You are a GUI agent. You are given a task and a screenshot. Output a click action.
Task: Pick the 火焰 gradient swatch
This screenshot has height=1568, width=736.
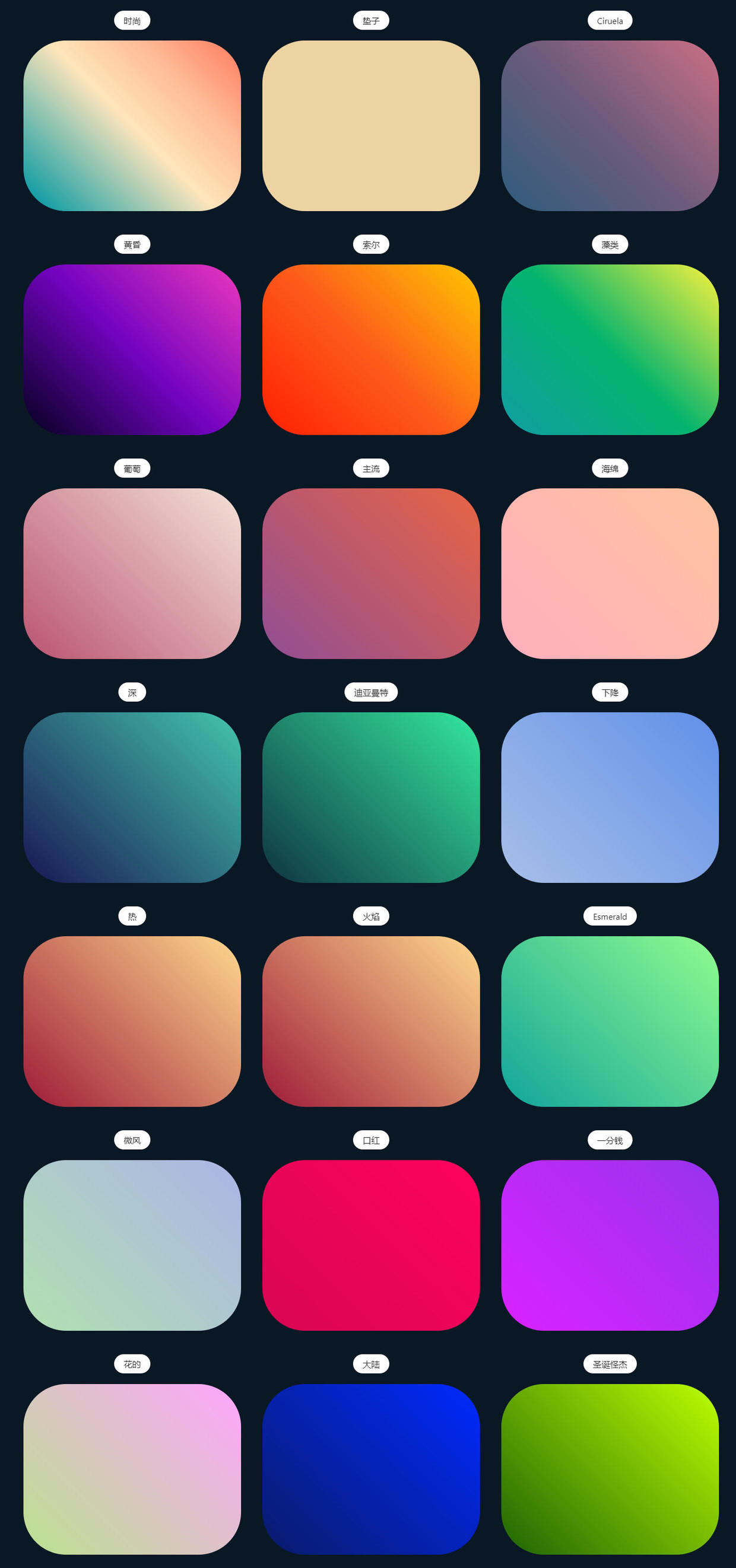pyautogui.click(x=371, y=1022)
